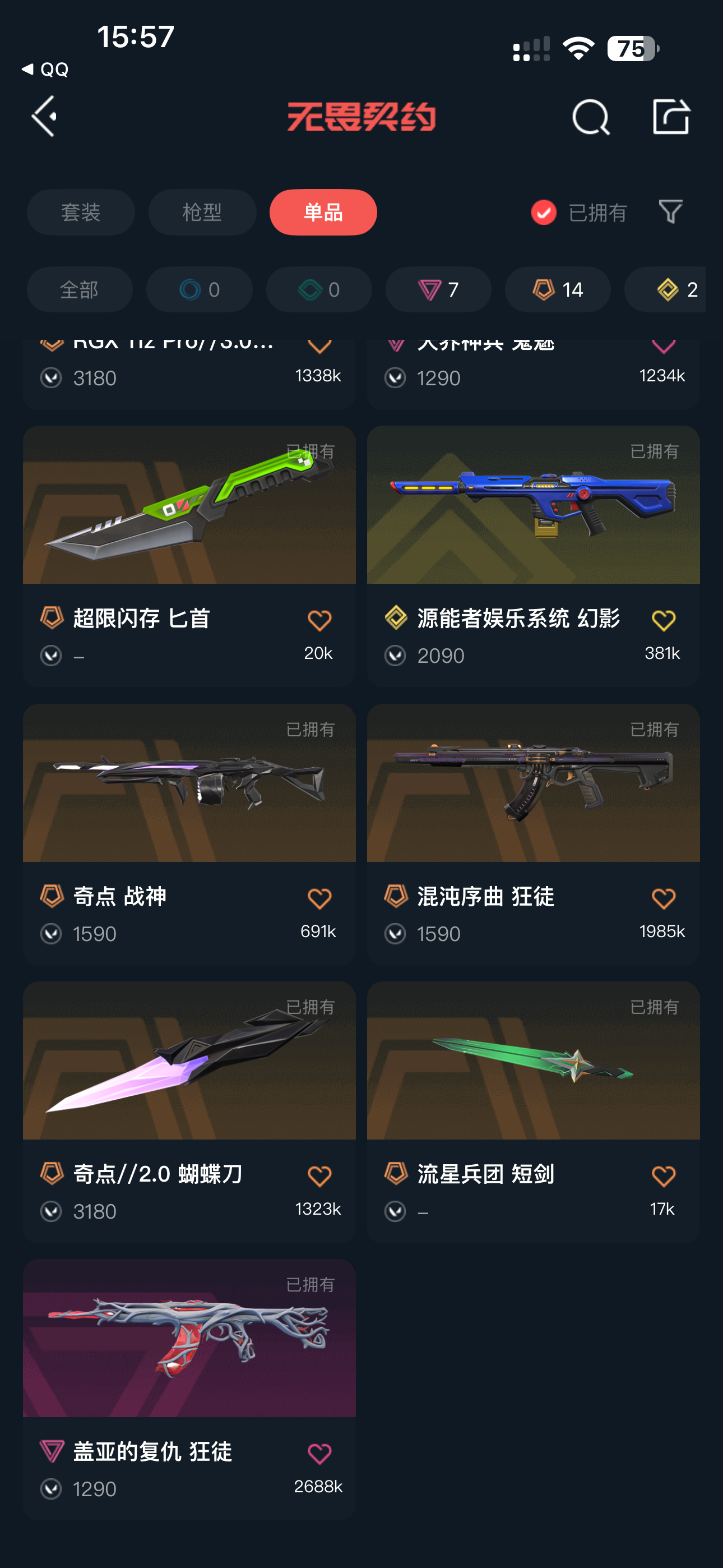The width and height of the screenshot is (723, 1568).
Task: Filter by orange rarity chip showing 14
Action: (558, 290)
